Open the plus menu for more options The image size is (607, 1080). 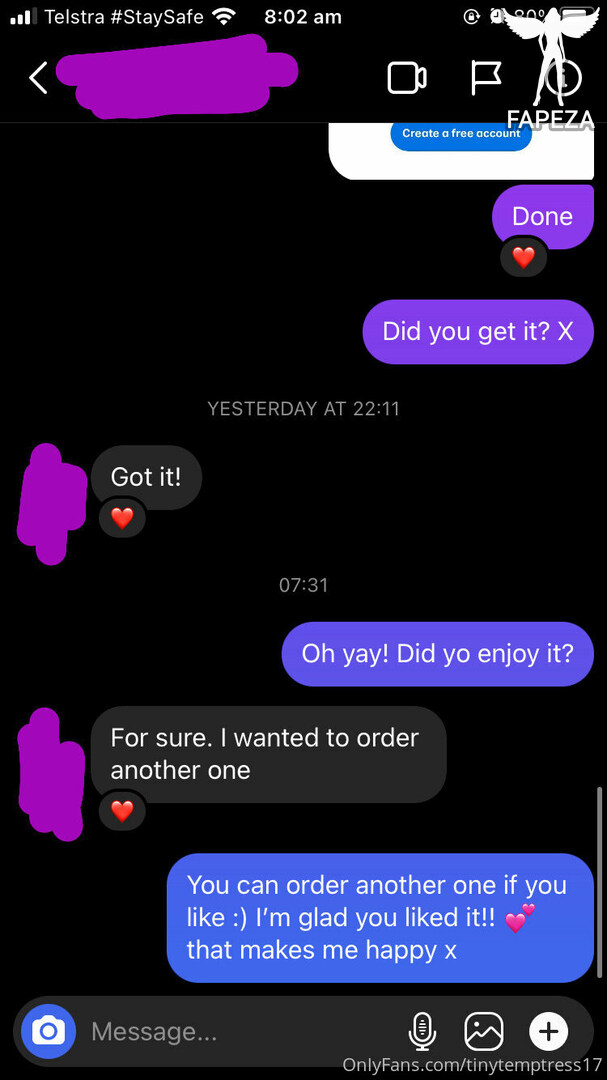coord(548,1031)
